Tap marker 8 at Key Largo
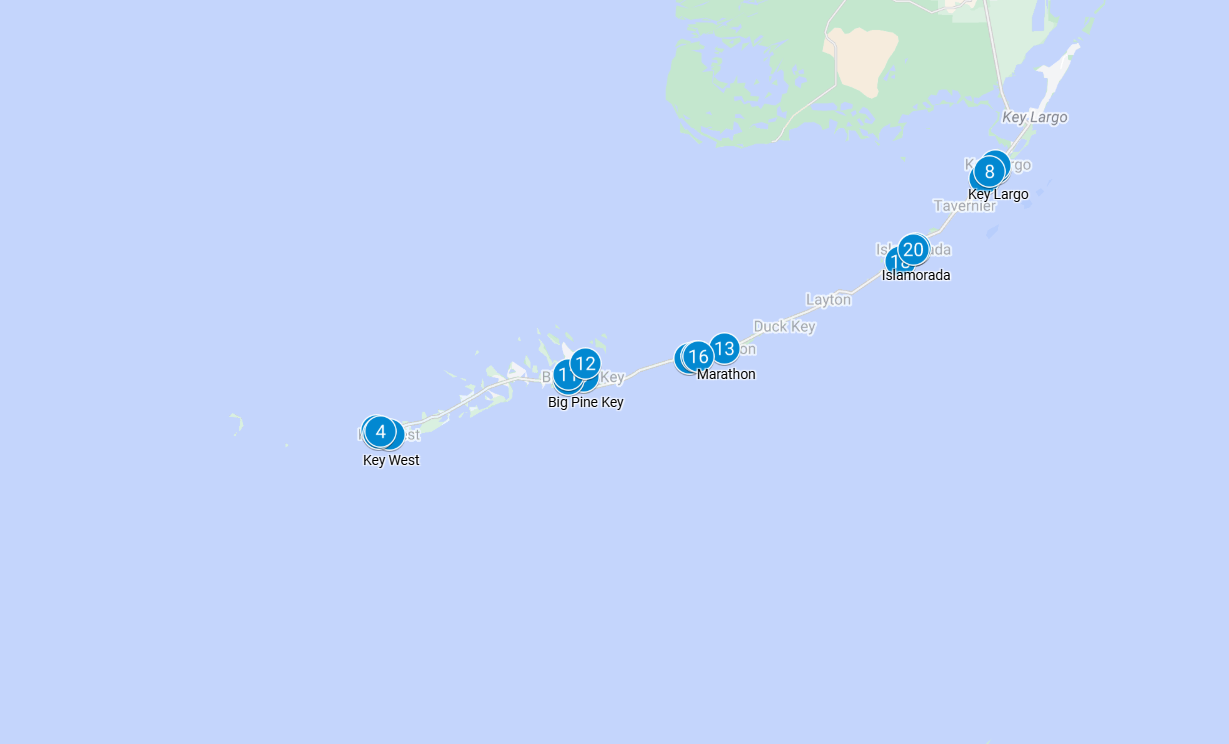The width and height of the screenshot is (1229, 744). [x=989, y=171]
